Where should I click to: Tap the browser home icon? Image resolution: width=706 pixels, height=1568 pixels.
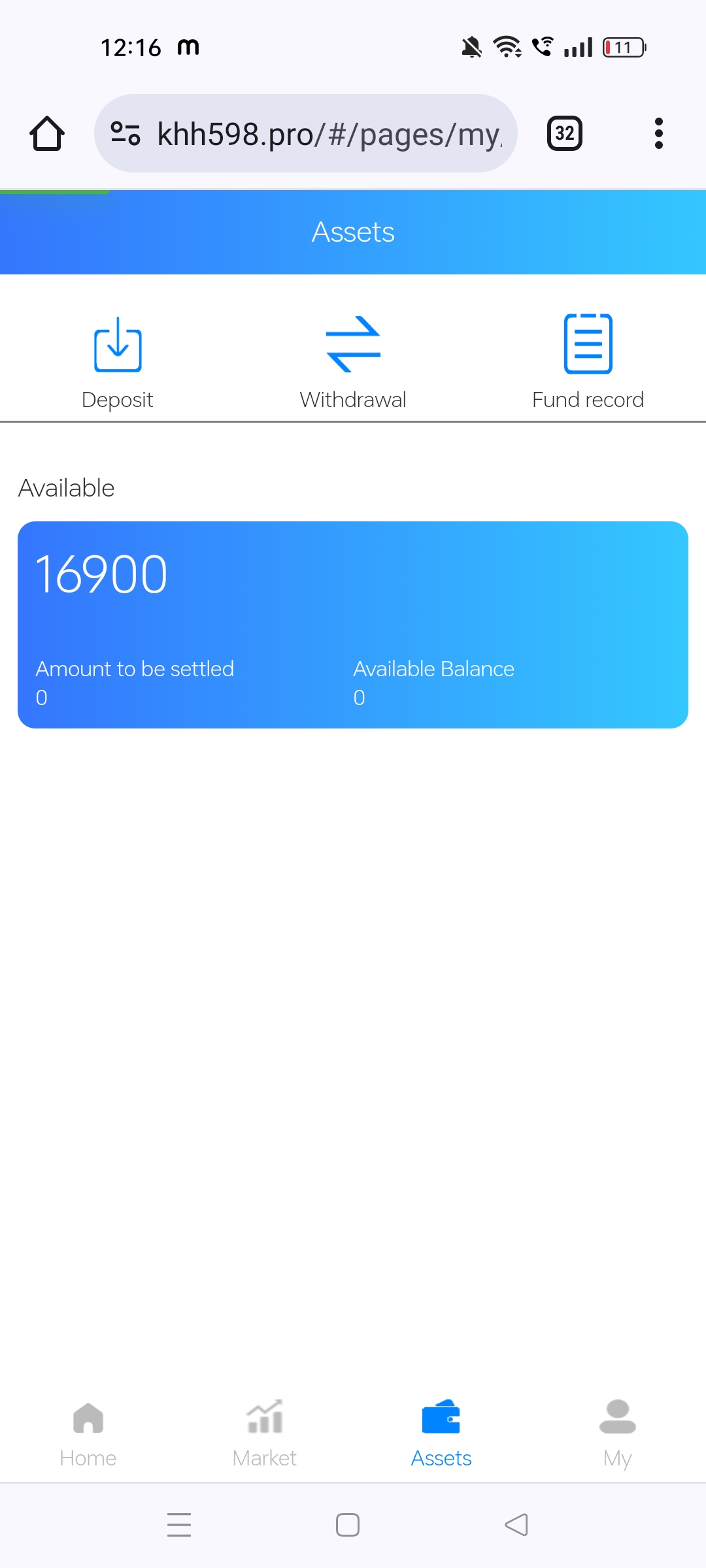tap(47, 134)
